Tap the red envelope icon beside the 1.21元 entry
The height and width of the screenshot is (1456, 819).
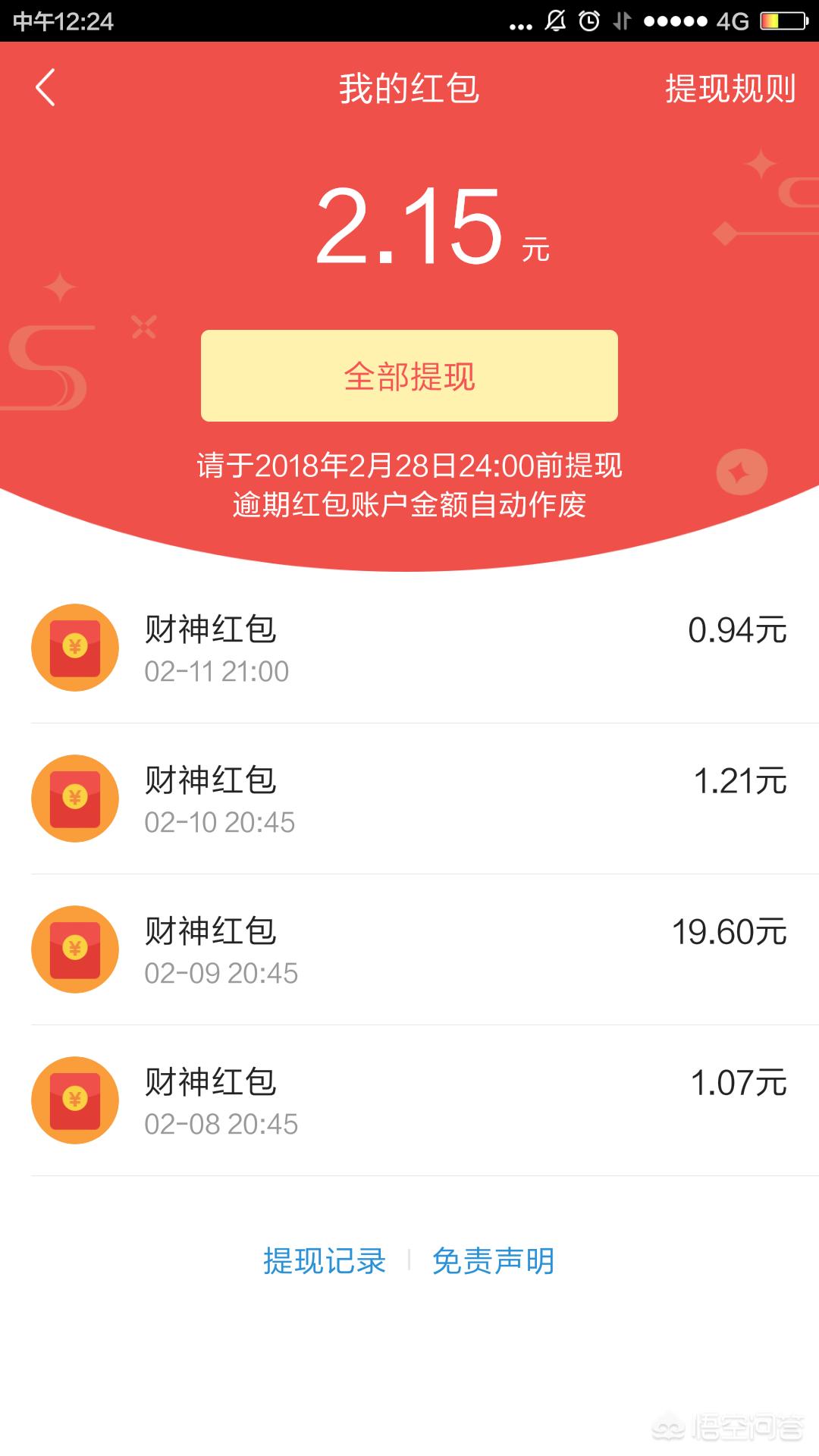(x=74, y=799)
